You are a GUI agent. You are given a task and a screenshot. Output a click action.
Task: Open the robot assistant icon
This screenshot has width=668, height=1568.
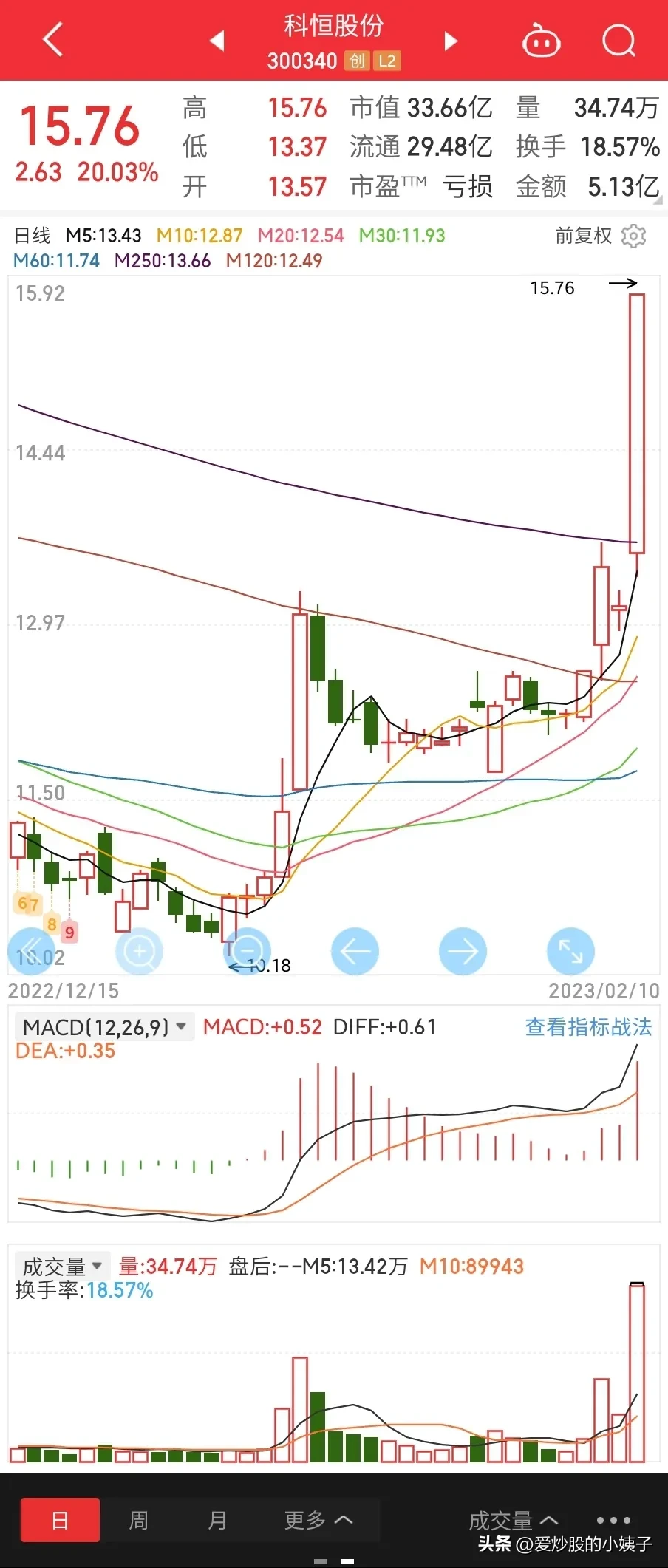541,41
